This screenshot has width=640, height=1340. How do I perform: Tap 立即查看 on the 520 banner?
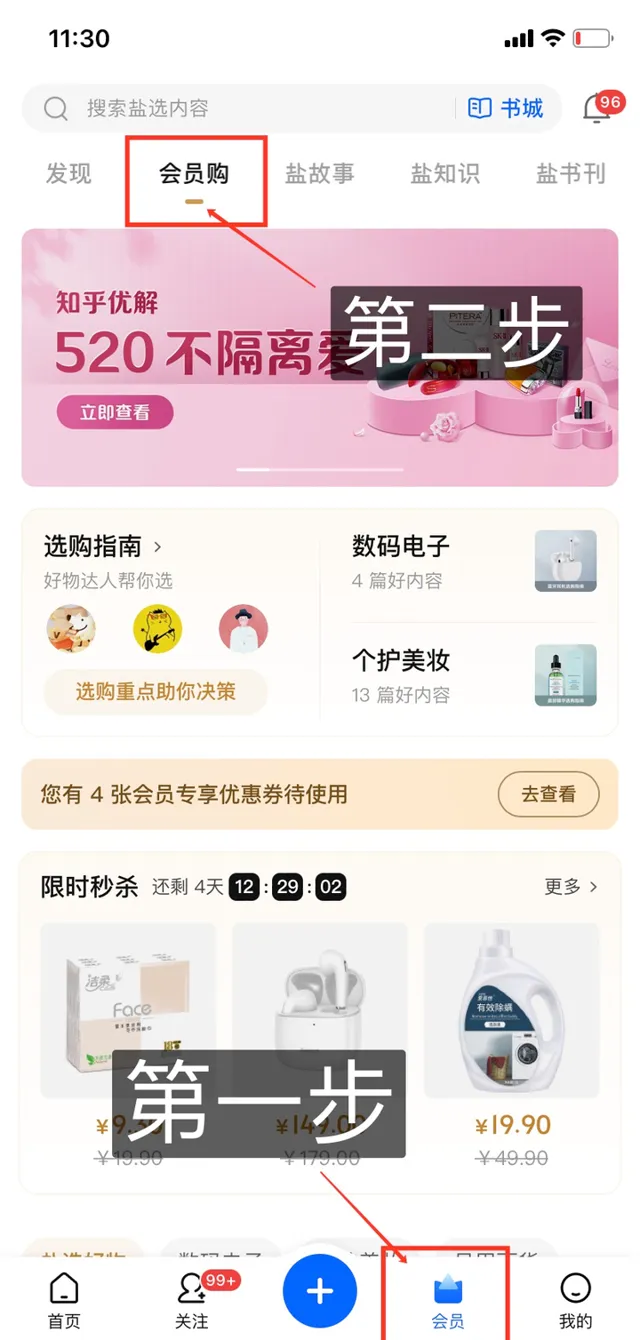[x=115, y=412]
